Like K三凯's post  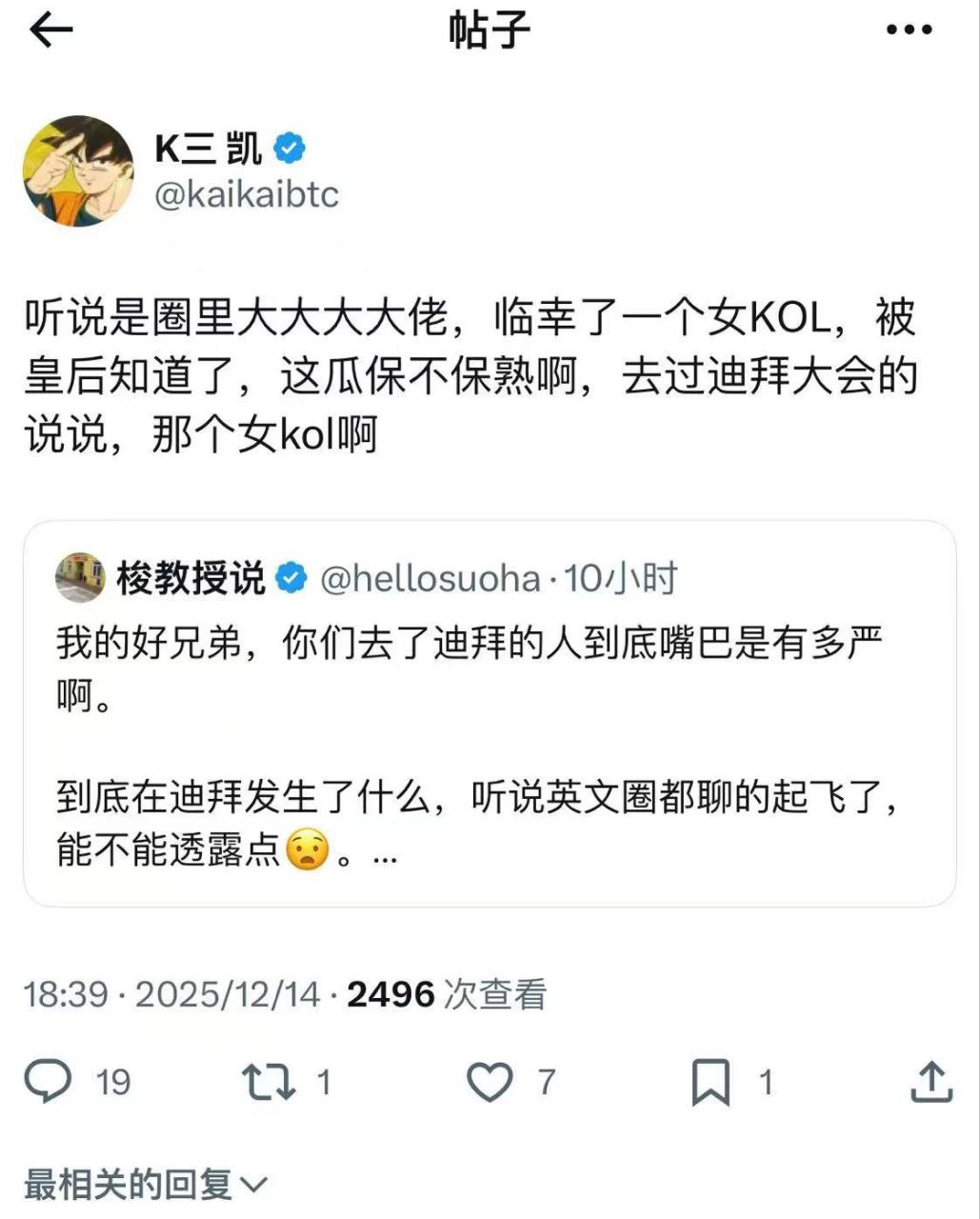[490, 1082]
